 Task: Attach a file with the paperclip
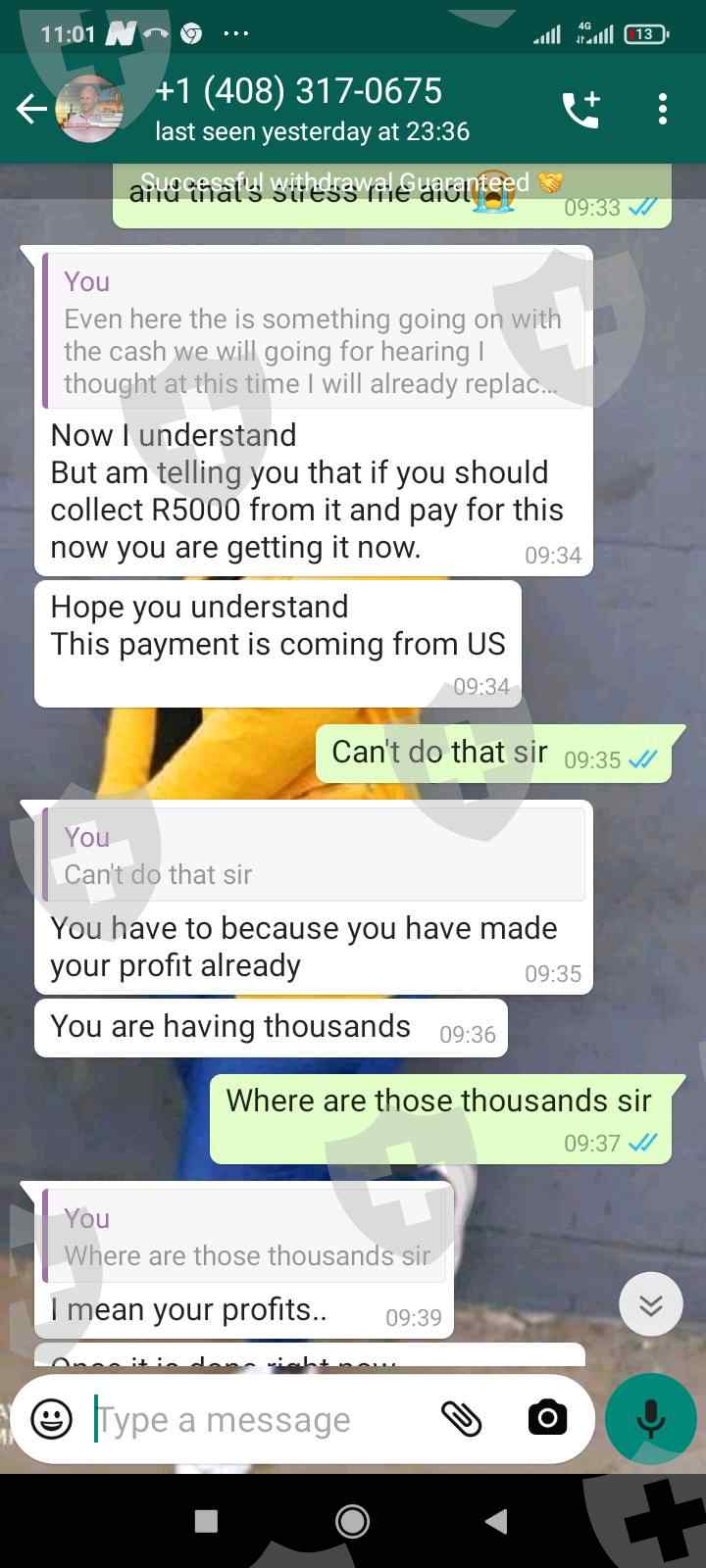462,1418
